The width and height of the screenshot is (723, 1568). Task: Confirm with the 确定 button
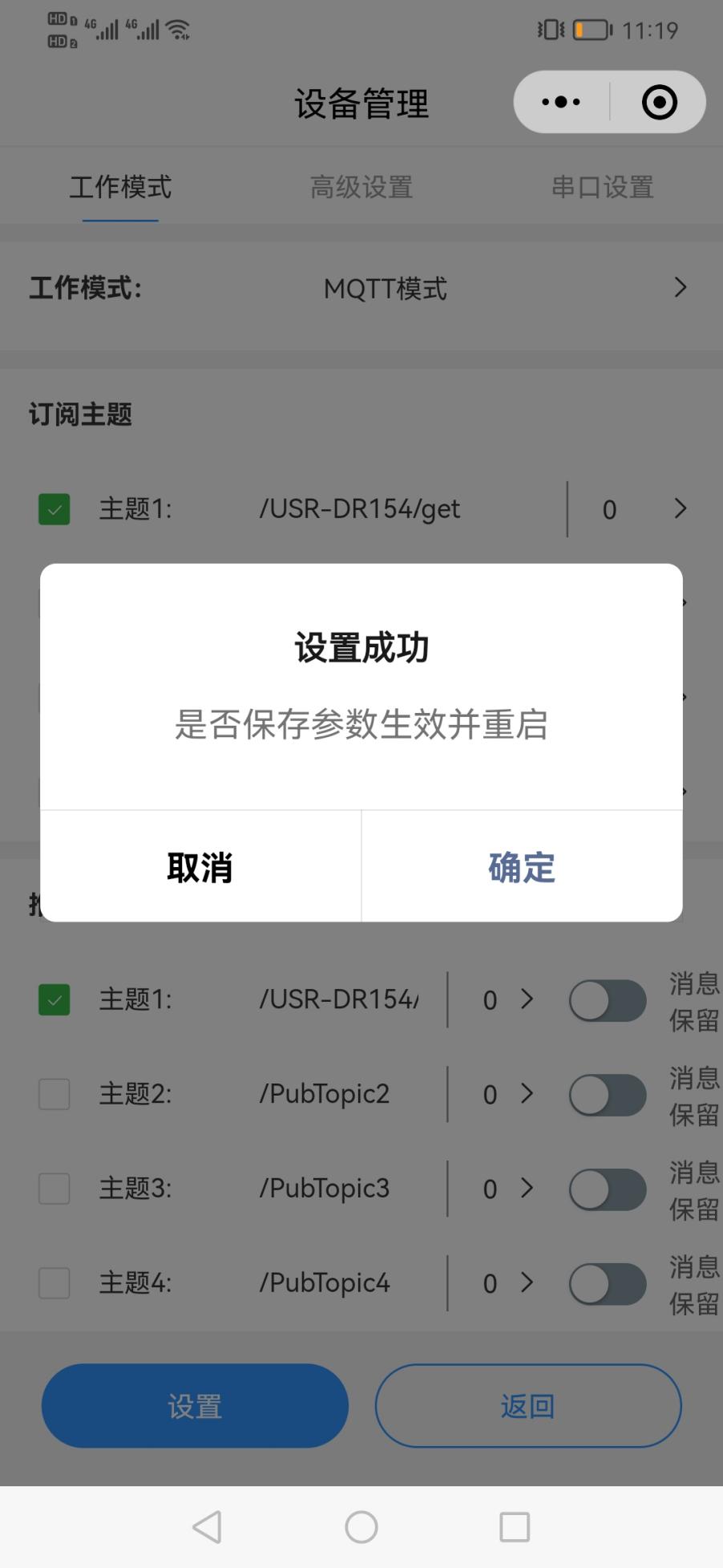click(522, 867)
